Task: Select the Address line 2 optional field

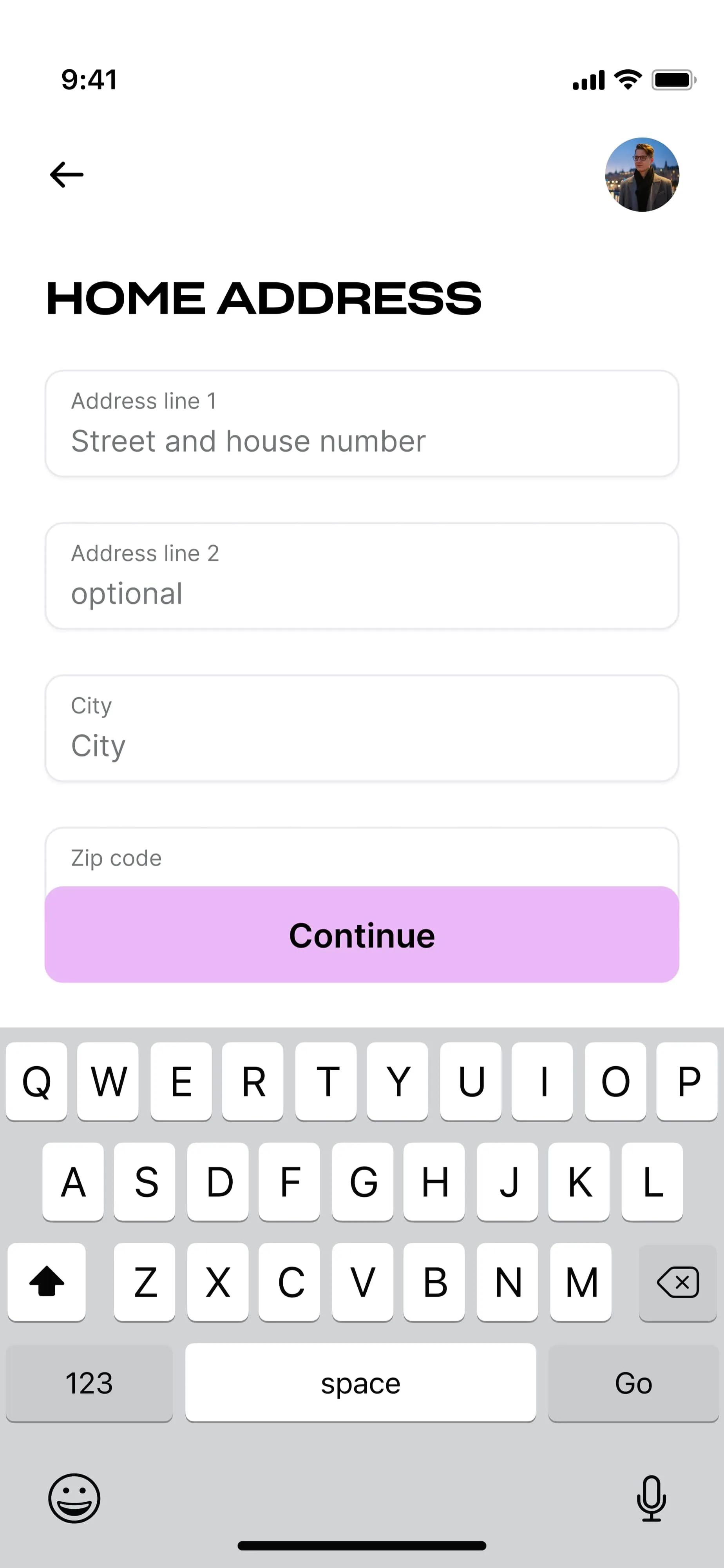Action: coord(361,576)
